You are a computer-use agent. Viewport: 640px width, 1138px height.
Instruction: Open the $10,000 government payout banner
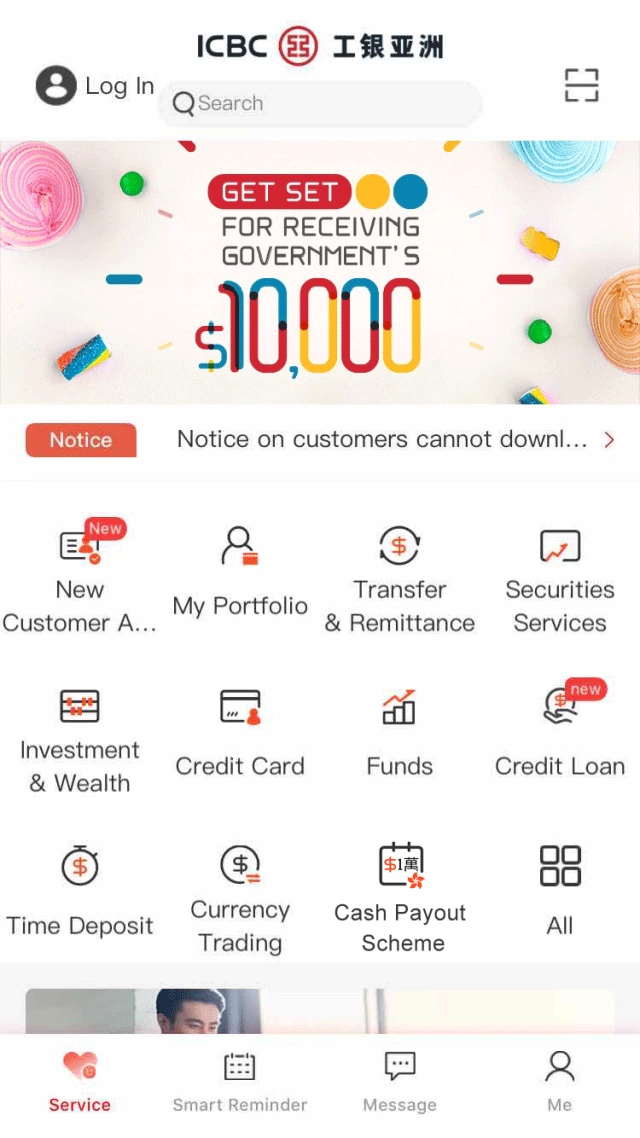tap(320, 272)
